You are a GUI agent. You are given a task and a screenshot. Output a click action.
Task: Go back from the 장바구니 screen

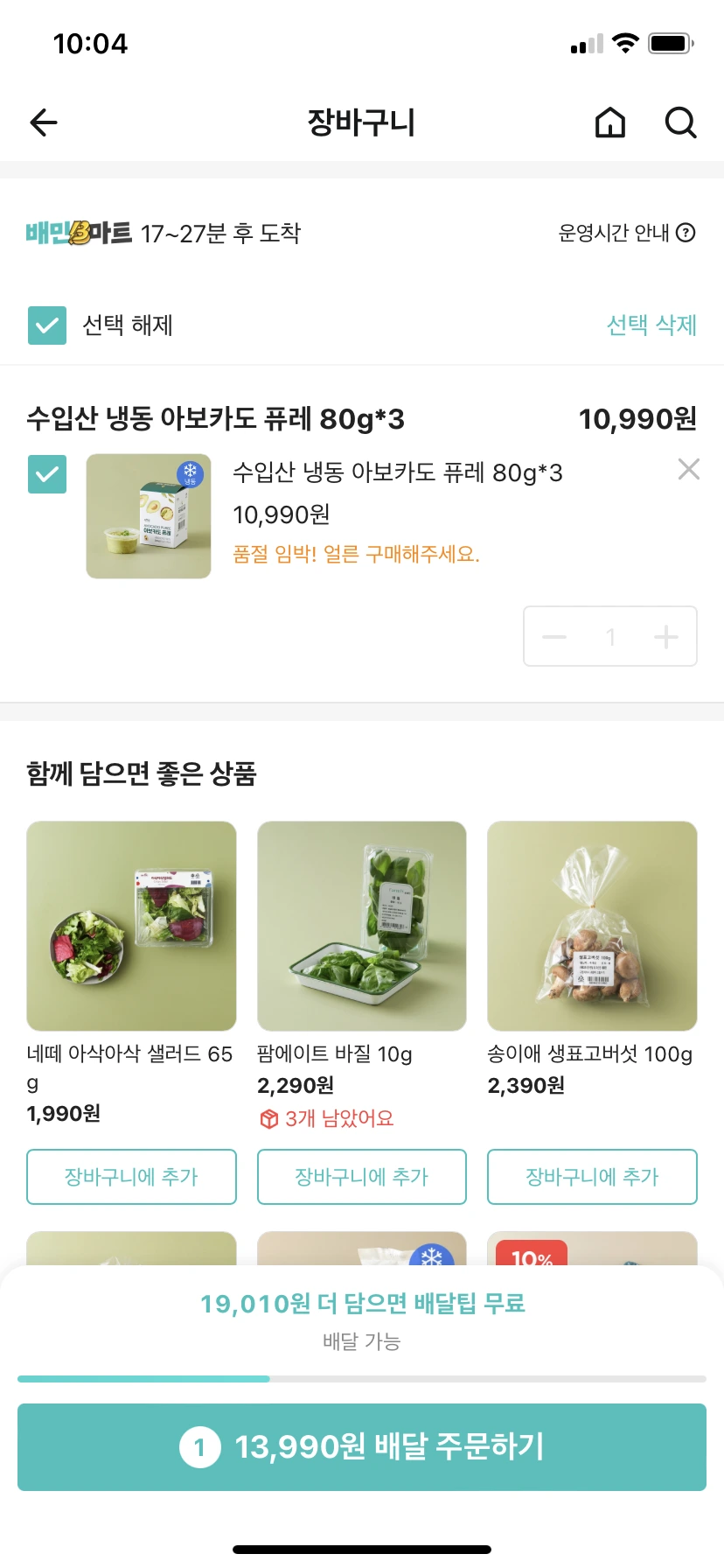point(44,122)
